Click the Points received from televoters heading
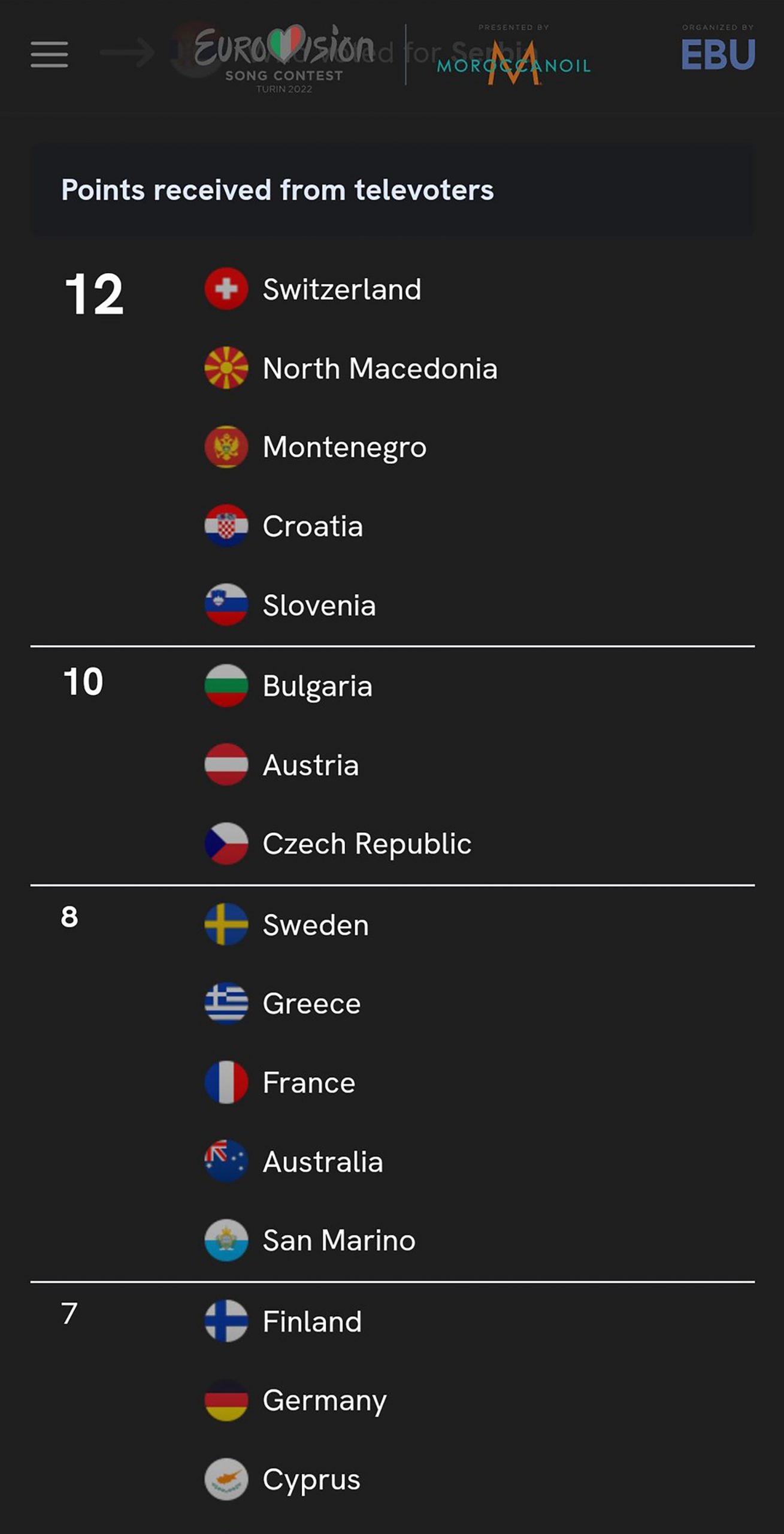Screen dimensions: 784x1534 (x=277, y=191)
